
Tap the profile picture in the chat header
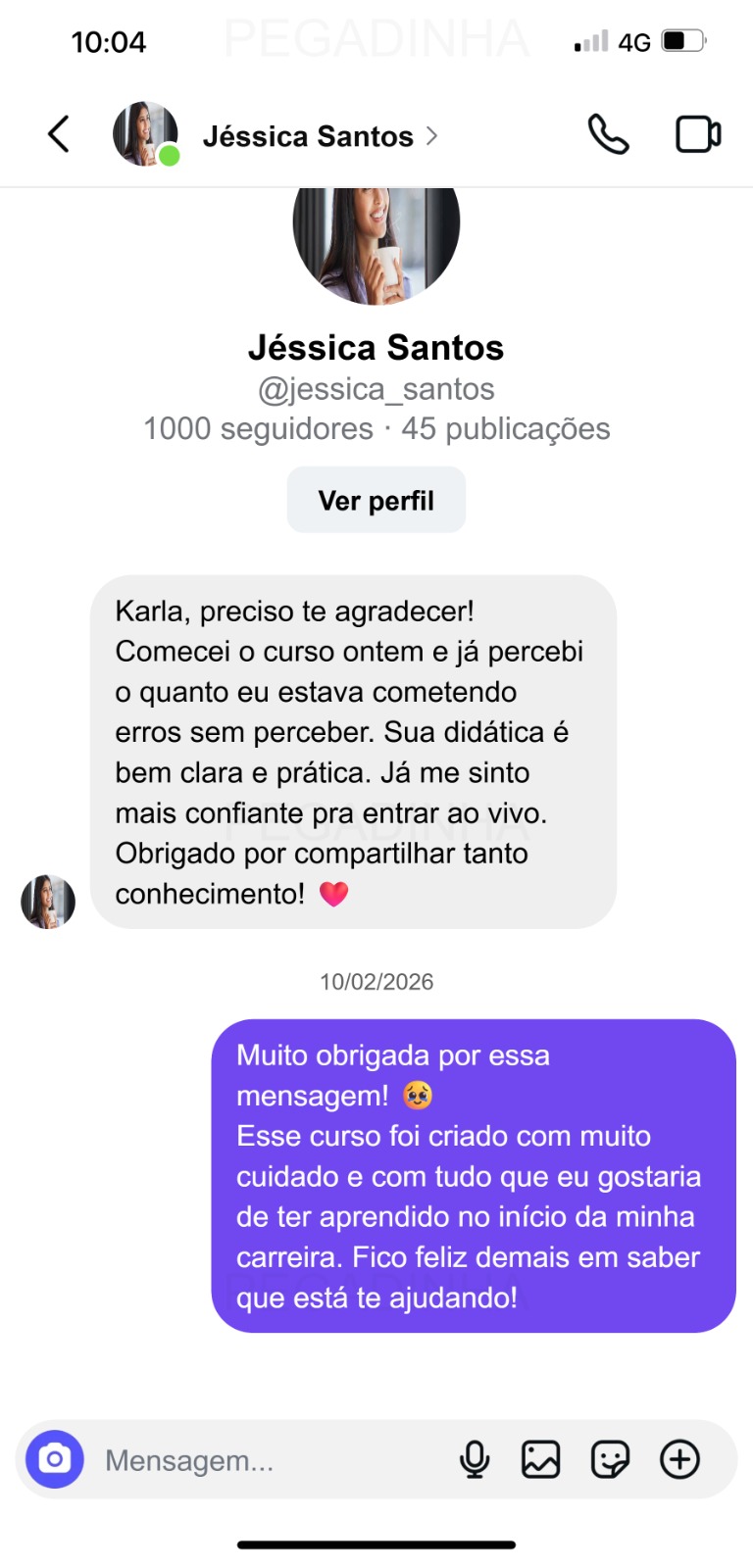tap(144, 133)
